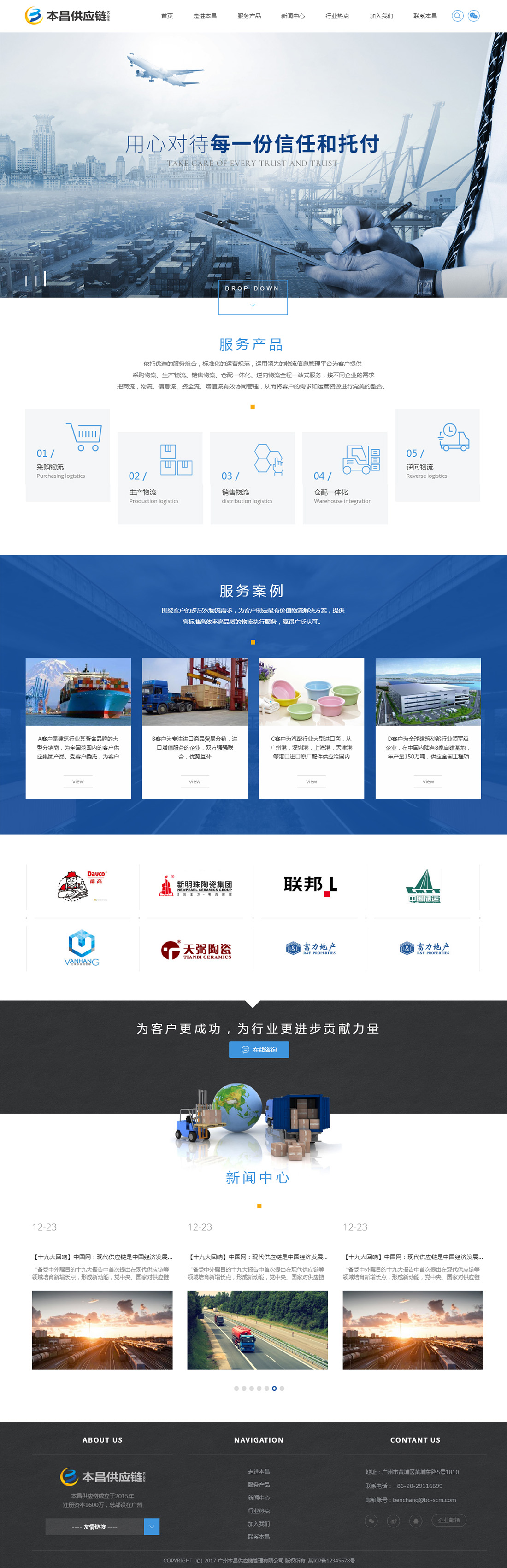Go to 行业热点 in top navigation
The height and width of the screenshot is (1568, 507).
(337, 16)
